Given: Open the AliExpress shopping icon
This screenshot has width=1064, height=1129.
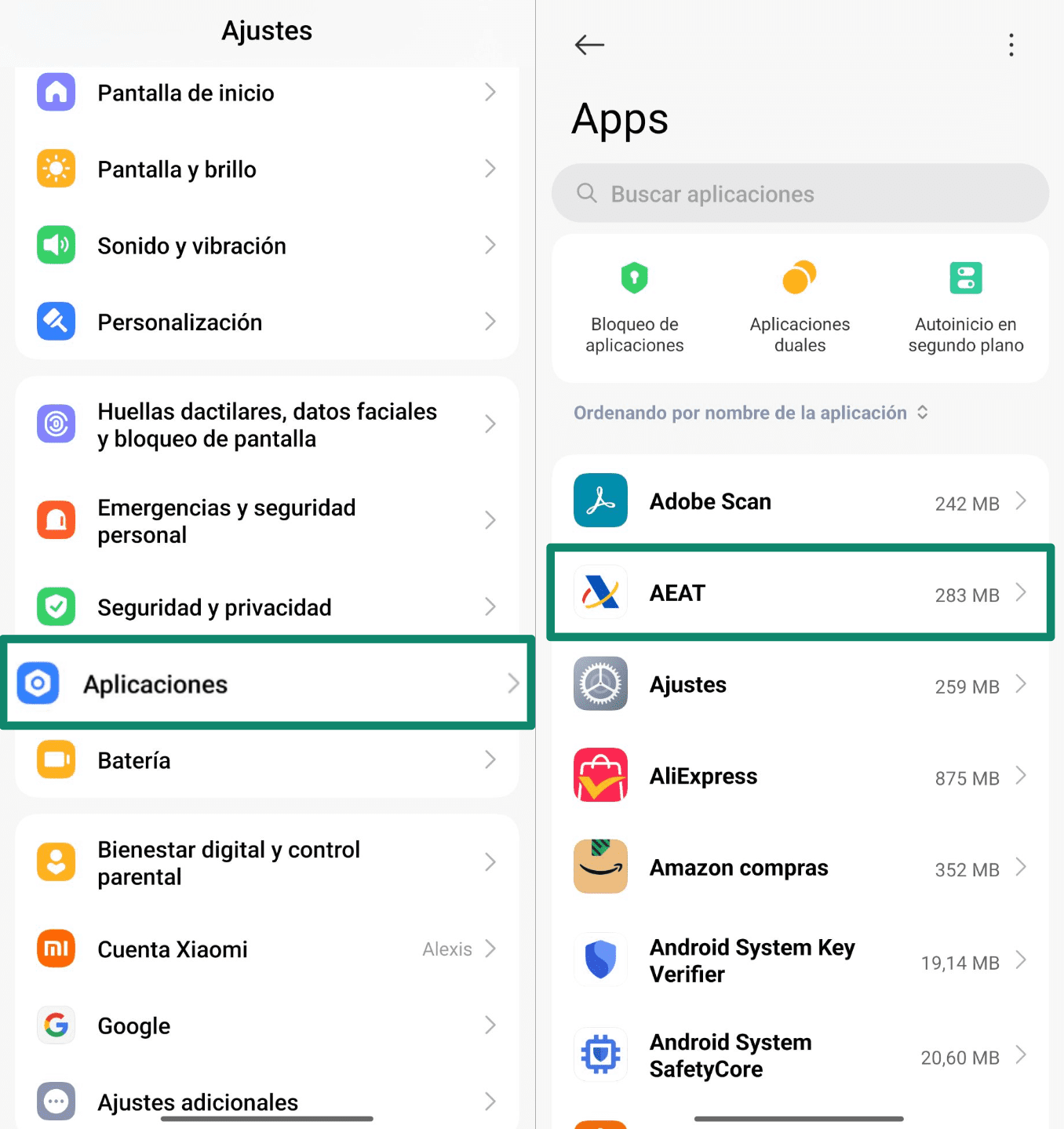Looking at the screenshot, I should 599,775.
